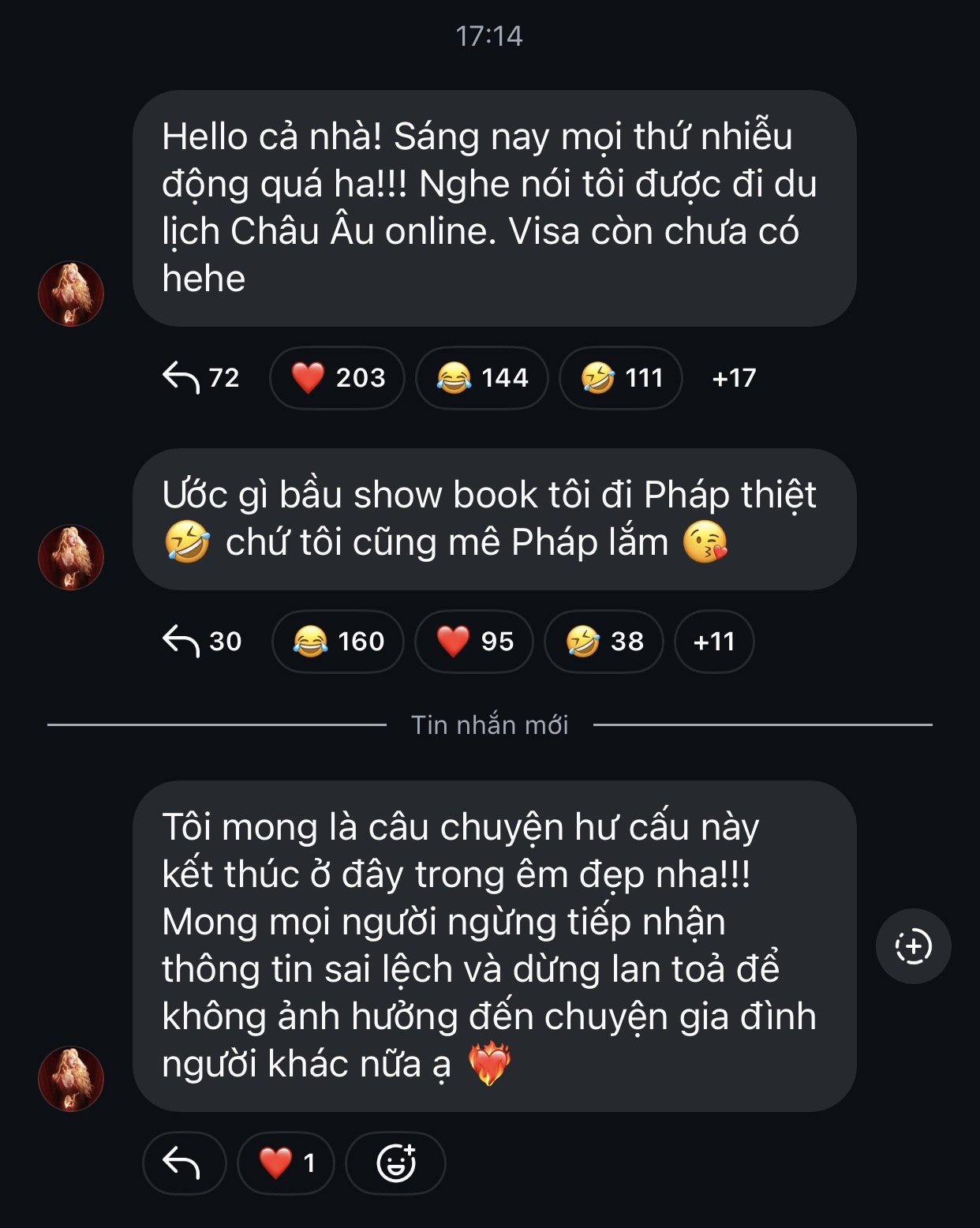The width and height of the screenshot is (980, 1228).
Task: Open the sender's avatar next to the first message
Action: coord(70,292)
